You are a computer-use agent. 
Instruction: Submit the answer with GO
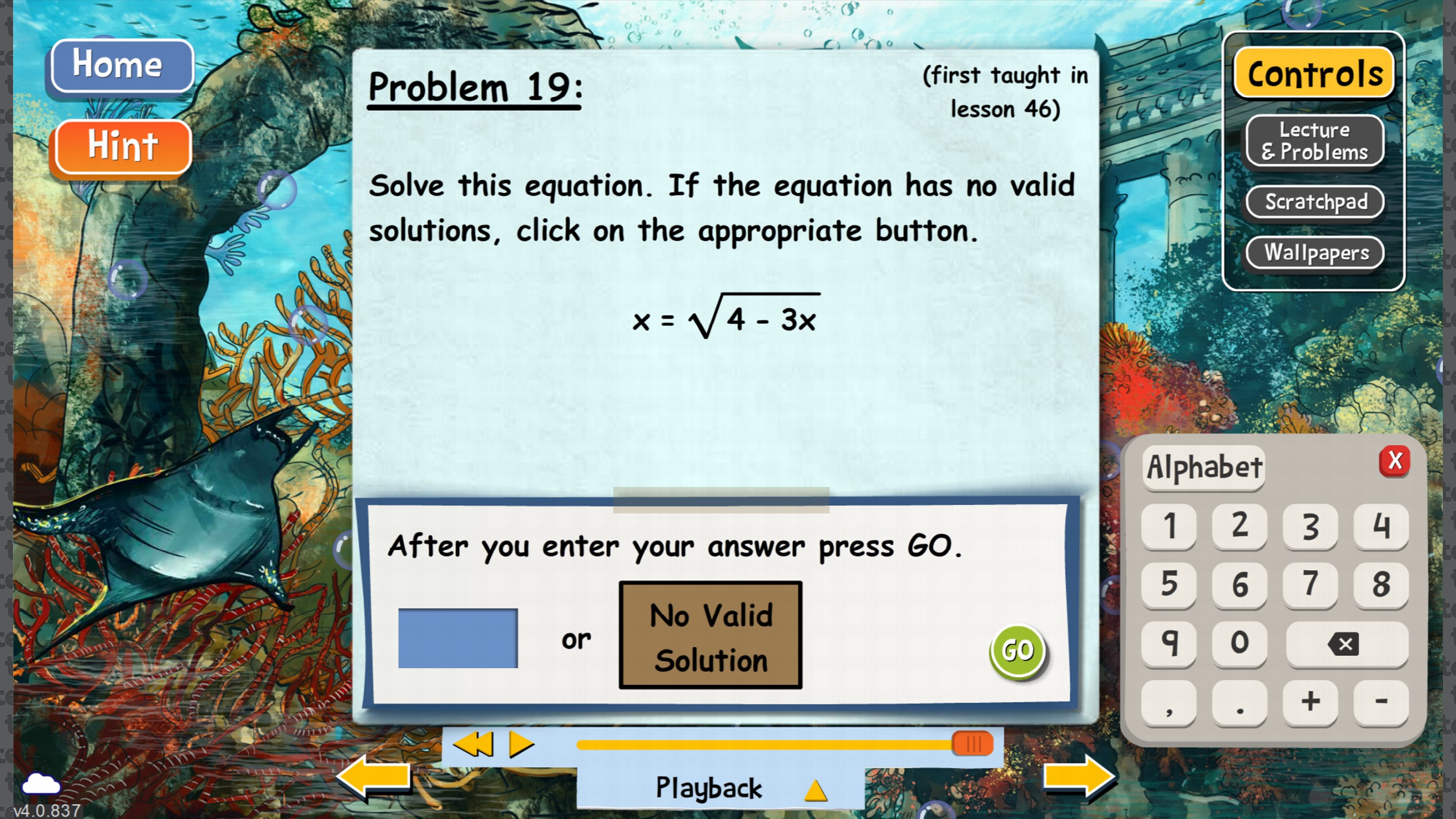click(x=1017, y=651)
